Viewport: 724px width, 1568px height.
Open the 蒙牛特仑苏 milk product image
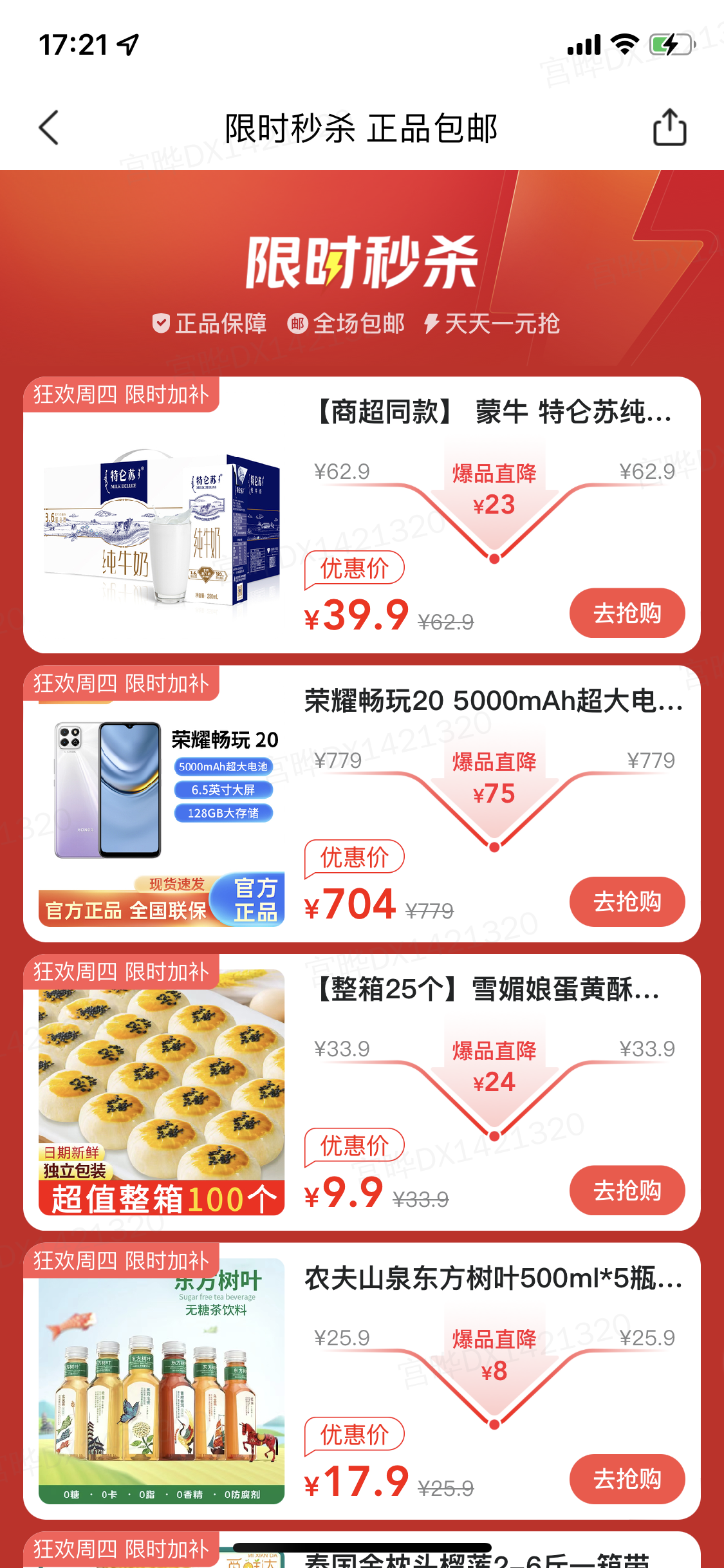click(162, 528)
